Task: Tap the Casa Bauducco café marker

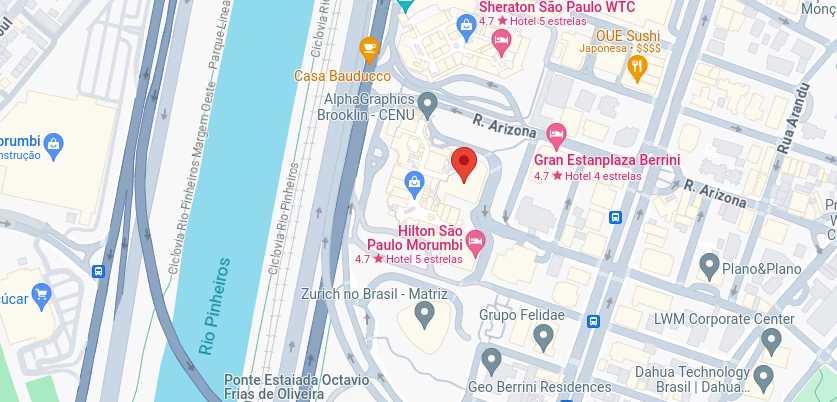Action: [x=369, y=48]
